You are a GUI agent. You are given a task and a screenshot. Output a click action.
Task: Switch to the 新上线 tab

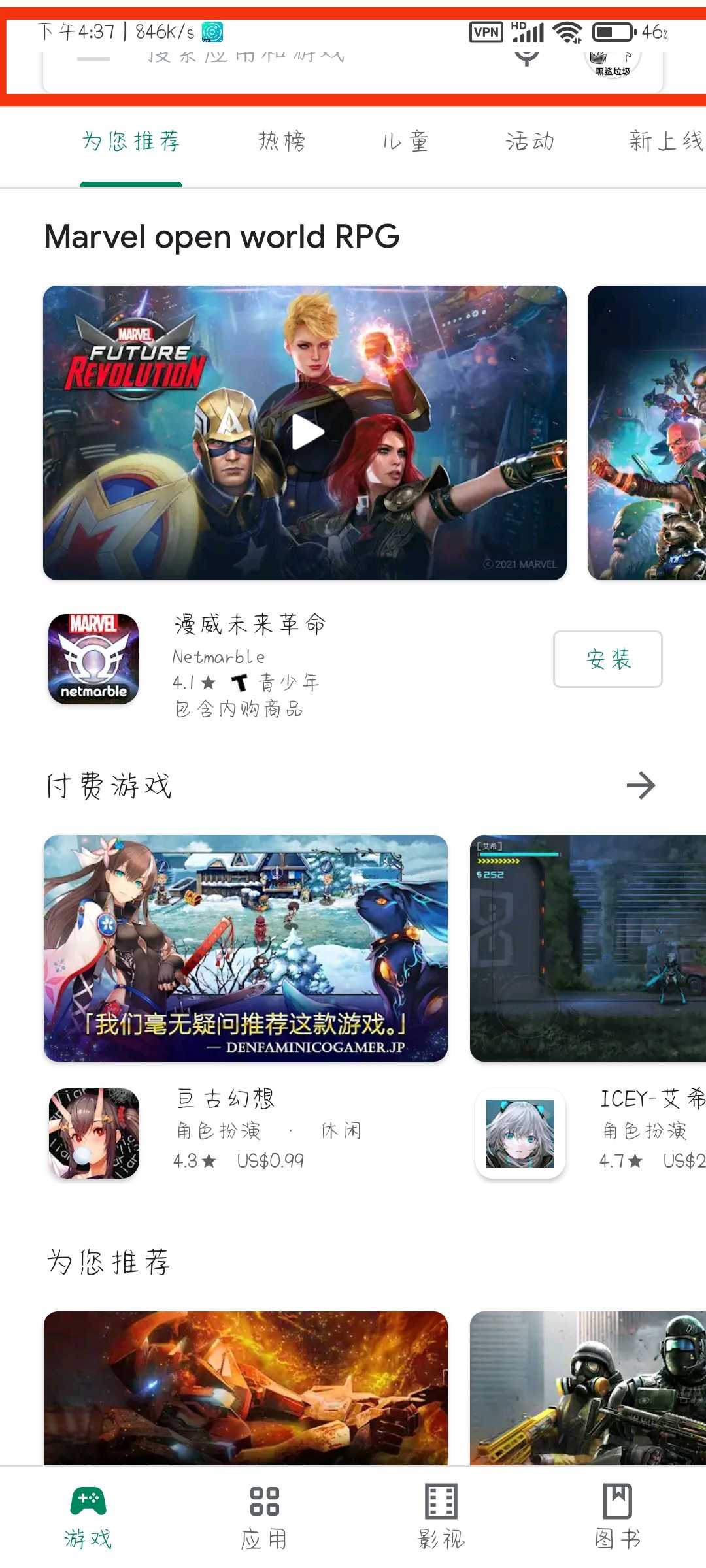pyautogui.click(x=667, y=141)
